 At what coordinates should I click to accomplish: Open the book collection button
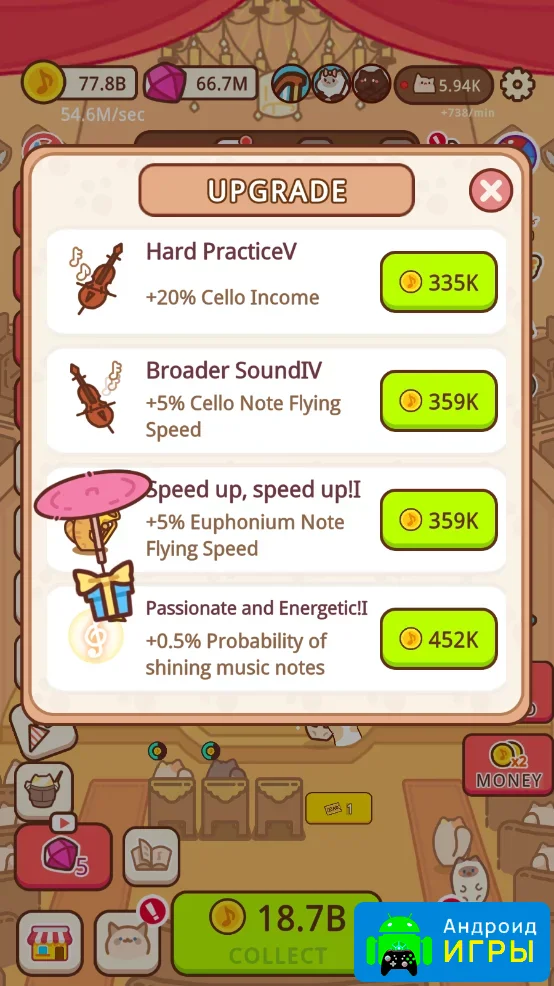coord(151,856)
